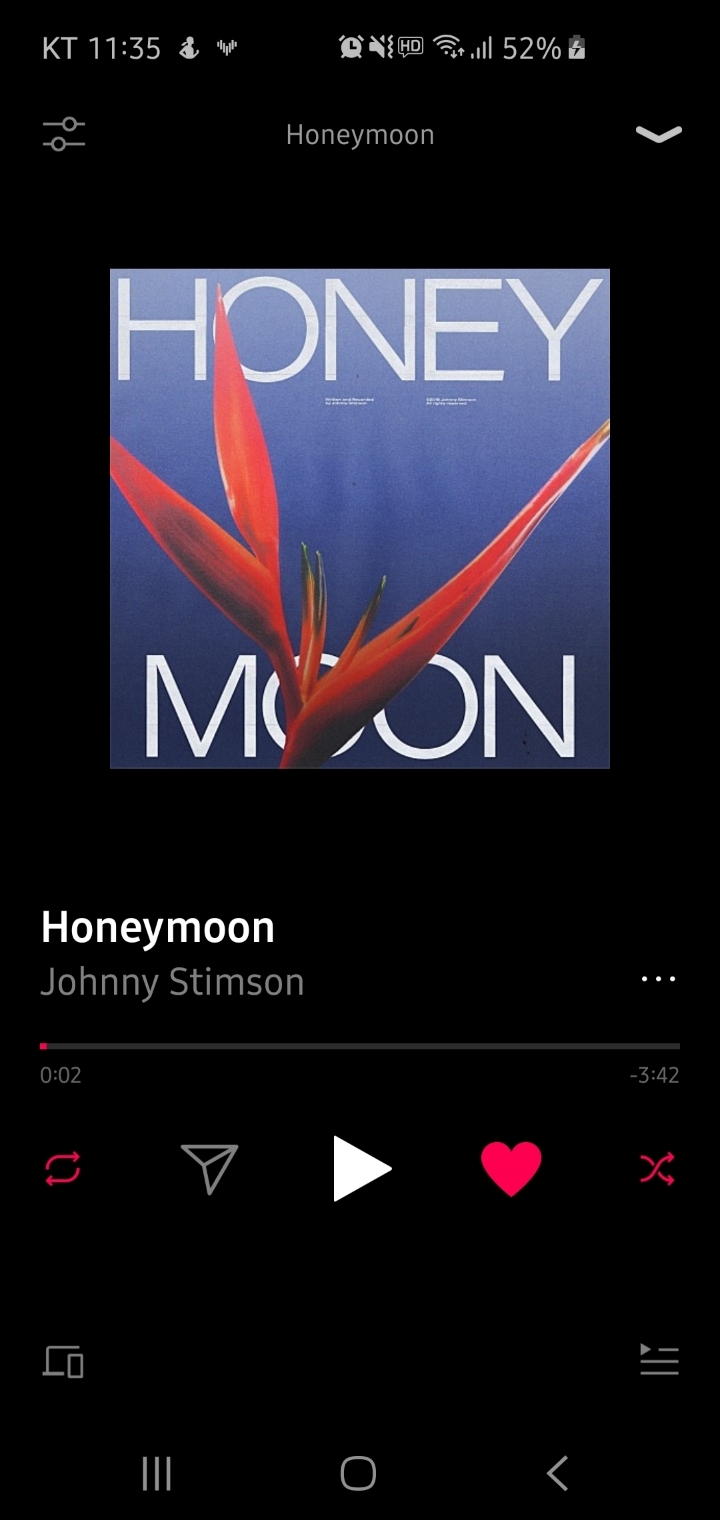720x1520 pixels.
Task: Open the play queue list
Action: [x=659, y=1360]
